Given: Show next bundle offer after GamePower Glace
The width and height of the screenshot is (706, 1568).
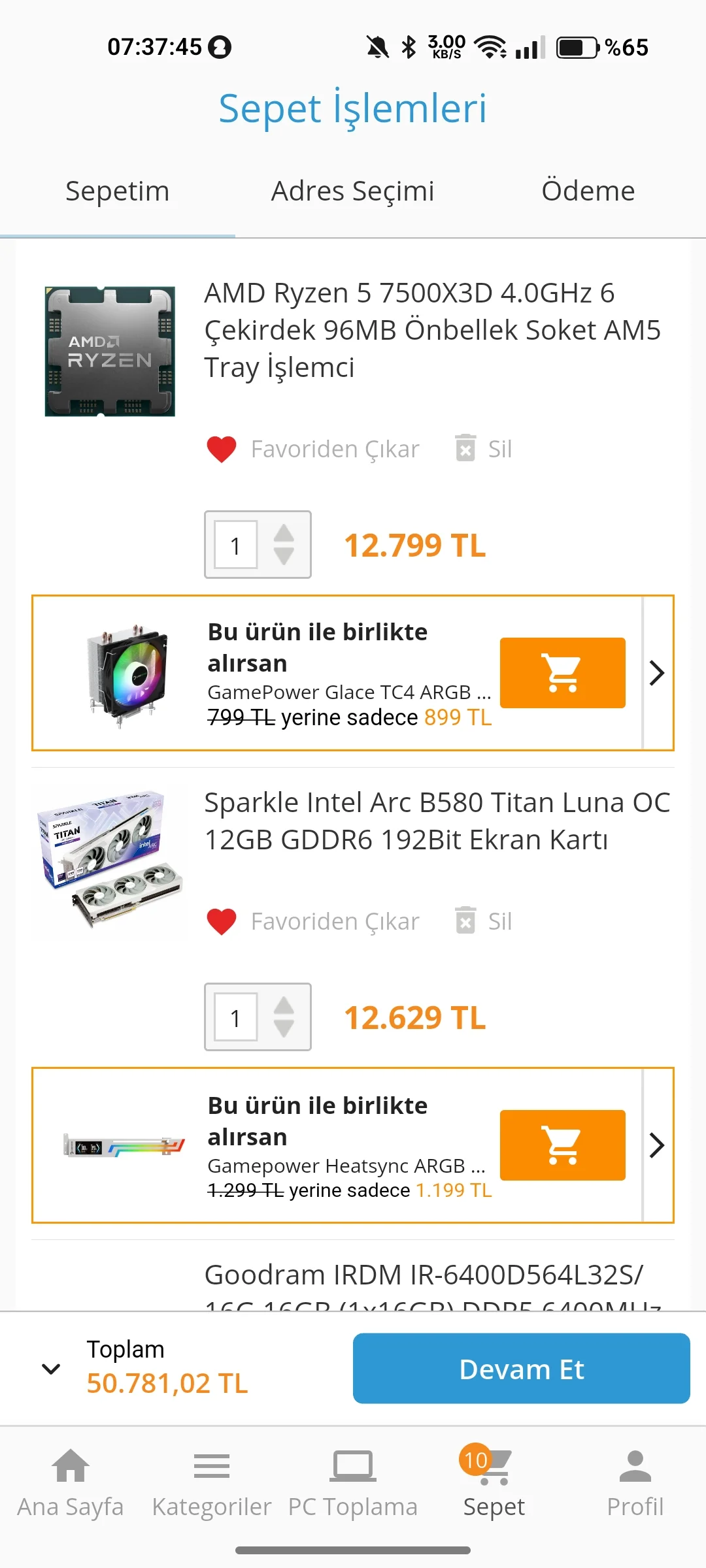Looking at the screenshot, I should [x=658, y=673].
